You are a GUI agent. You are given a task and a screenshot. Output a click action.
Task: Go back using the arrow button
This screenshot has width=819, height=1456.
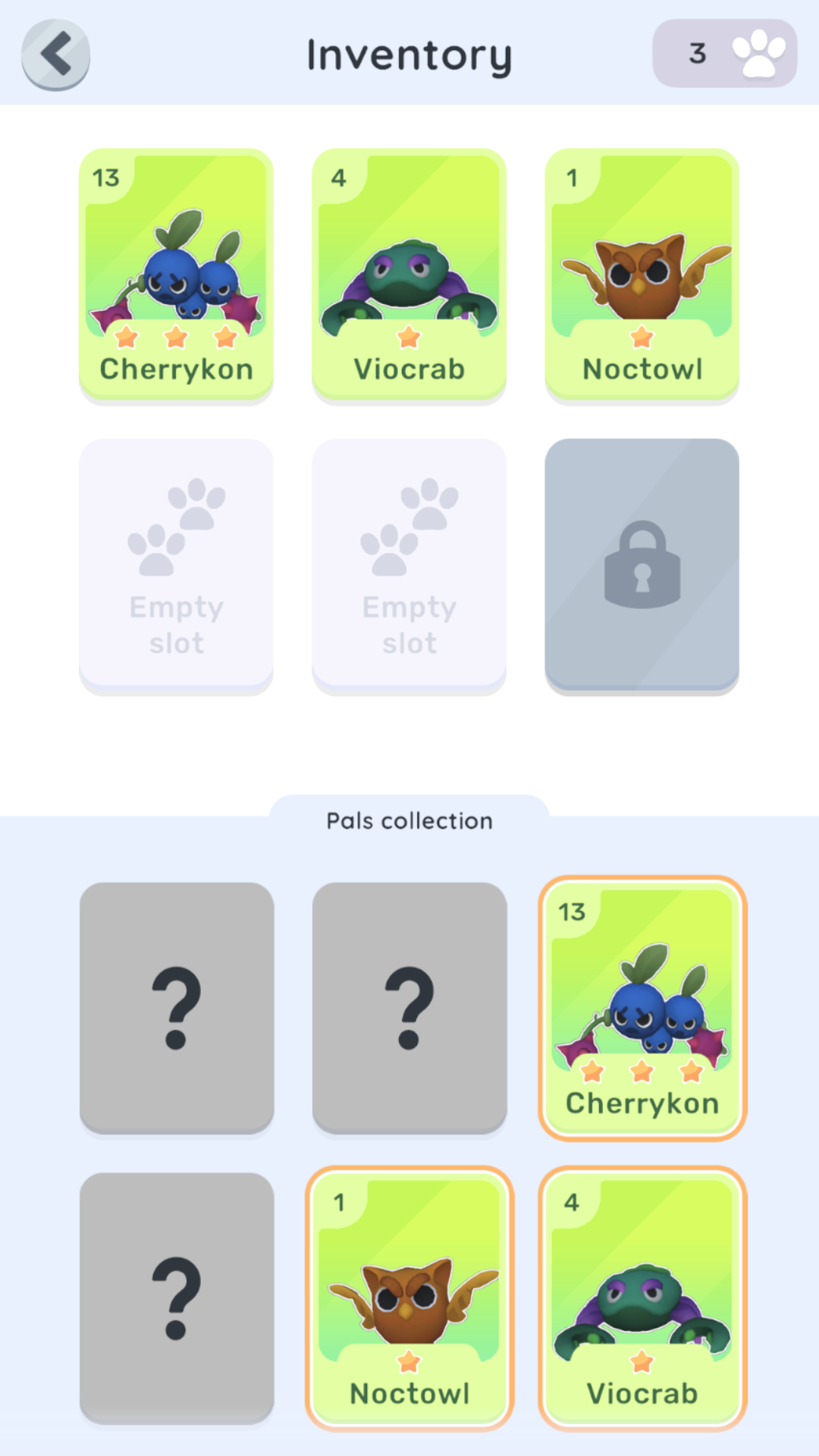click(55, 55)
